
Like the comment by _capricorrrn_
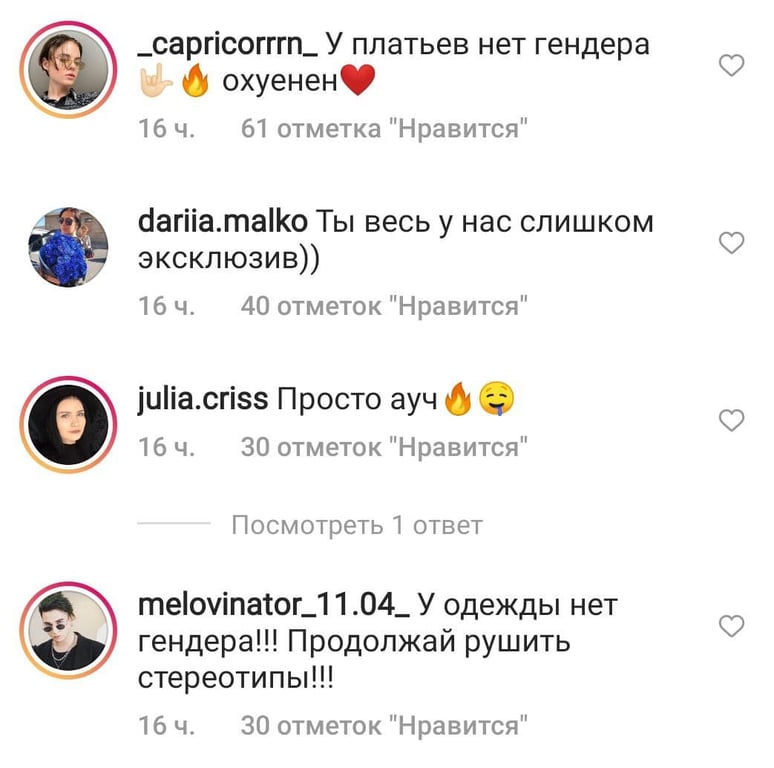(732, 66)
